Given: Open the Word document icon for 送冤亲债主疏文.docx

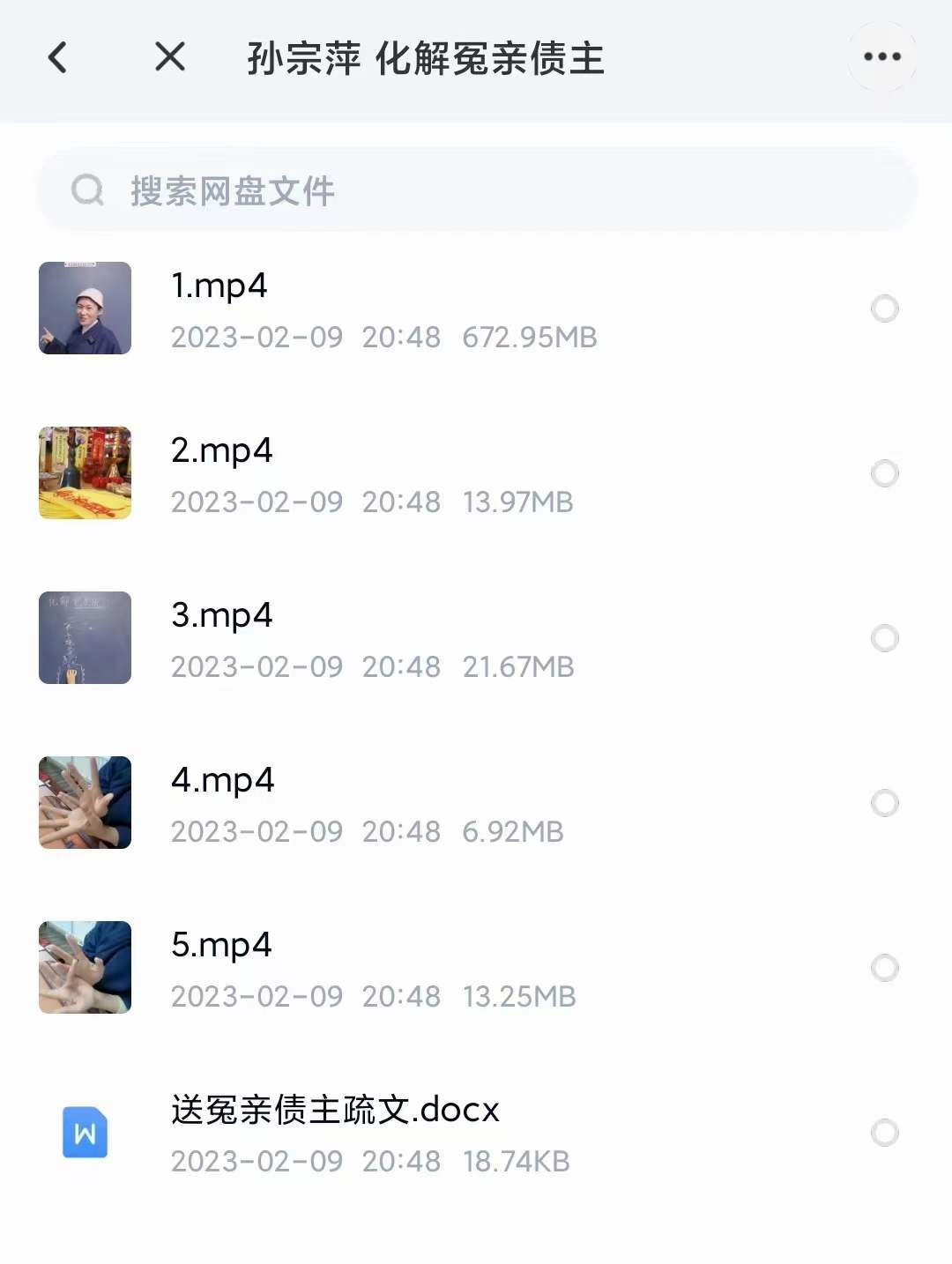Looking at the screenshot, I should click(x=84, y=1132).
